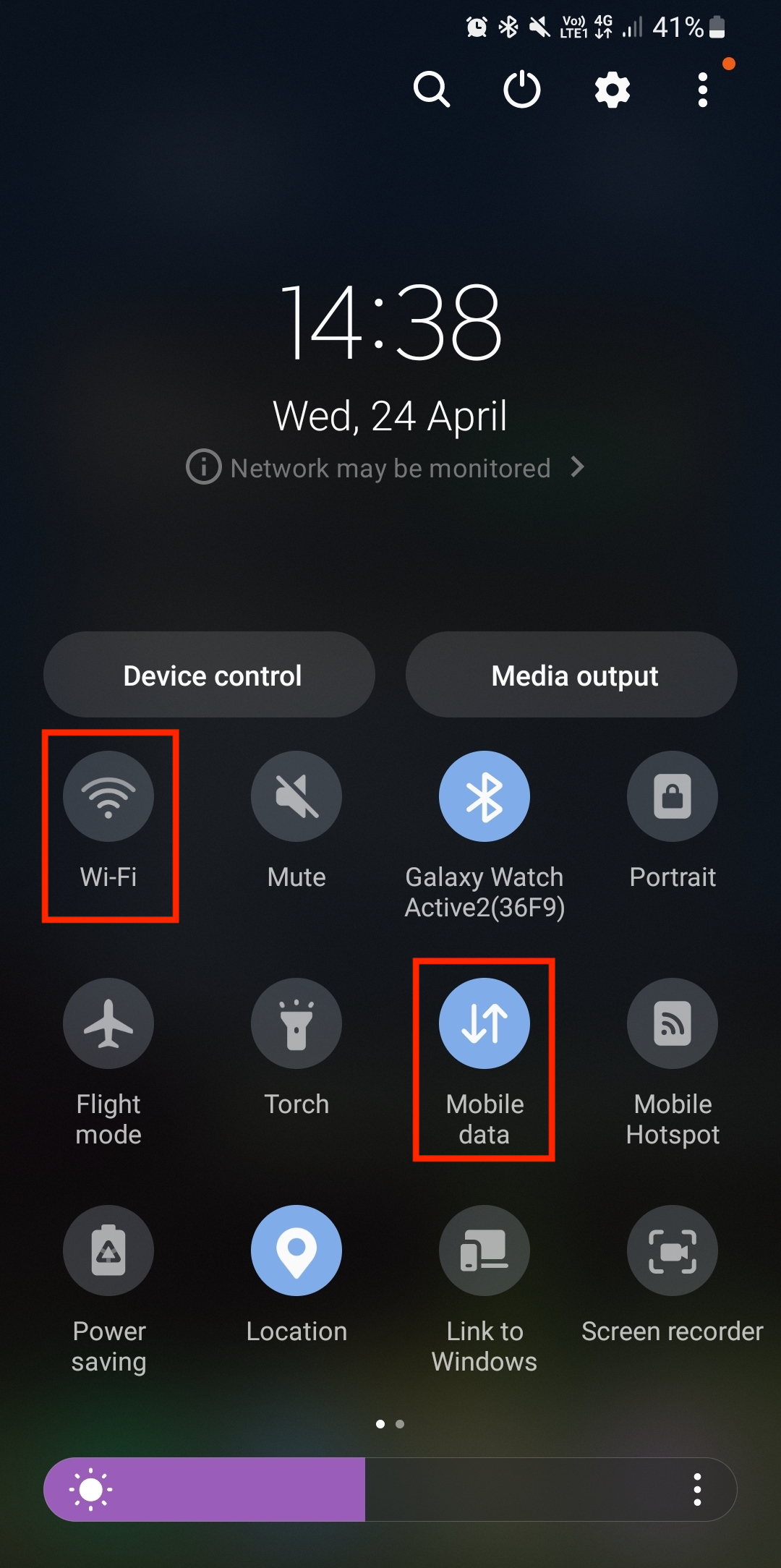Image resolution: width=781 pixels, height=1568 pixels.
Task: Start Screen recorder
Action: coord(673,1250)
